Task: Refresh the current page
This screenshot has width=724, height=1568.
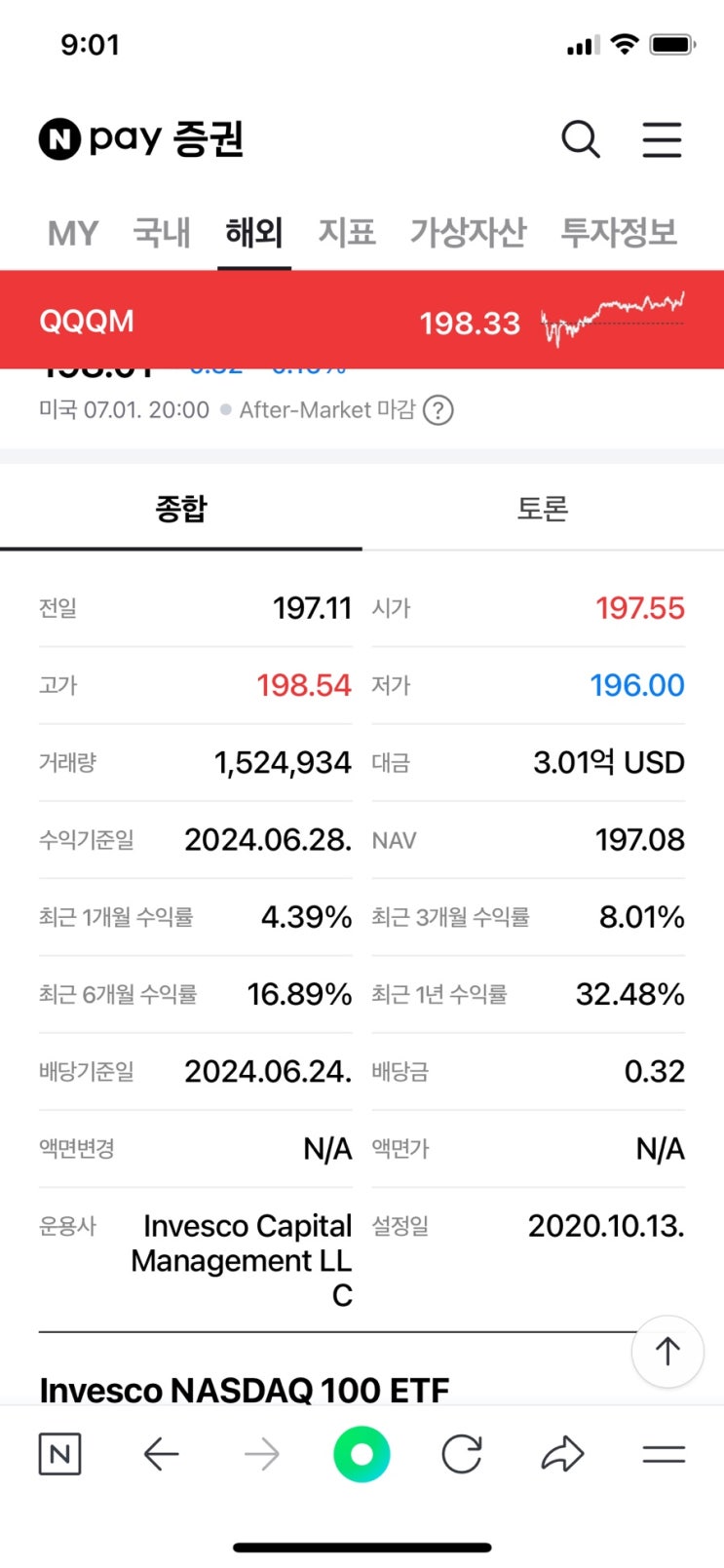Action: pos(462,1453)
